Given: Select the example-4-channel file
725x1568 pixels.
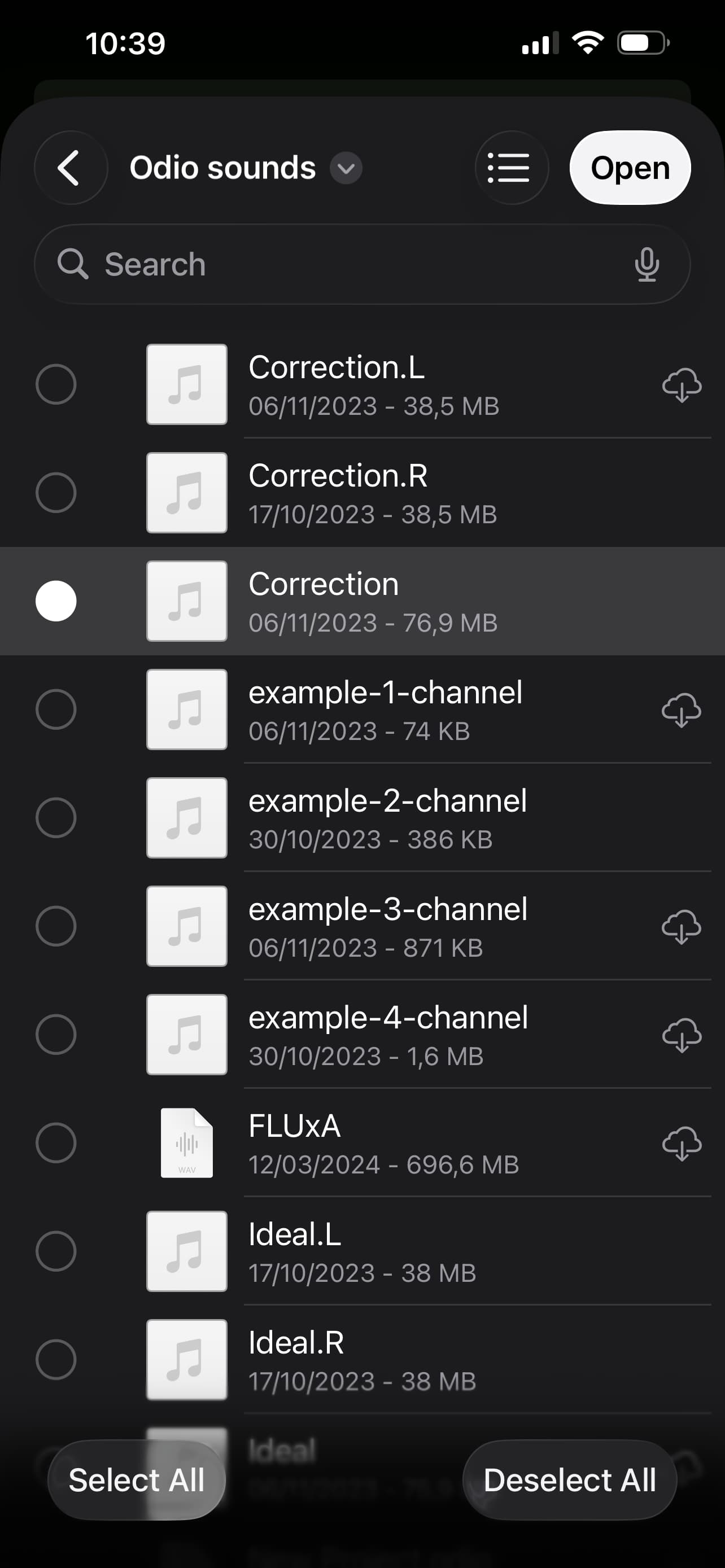Looking at the screenshot, I should (x=56, y=1034).
